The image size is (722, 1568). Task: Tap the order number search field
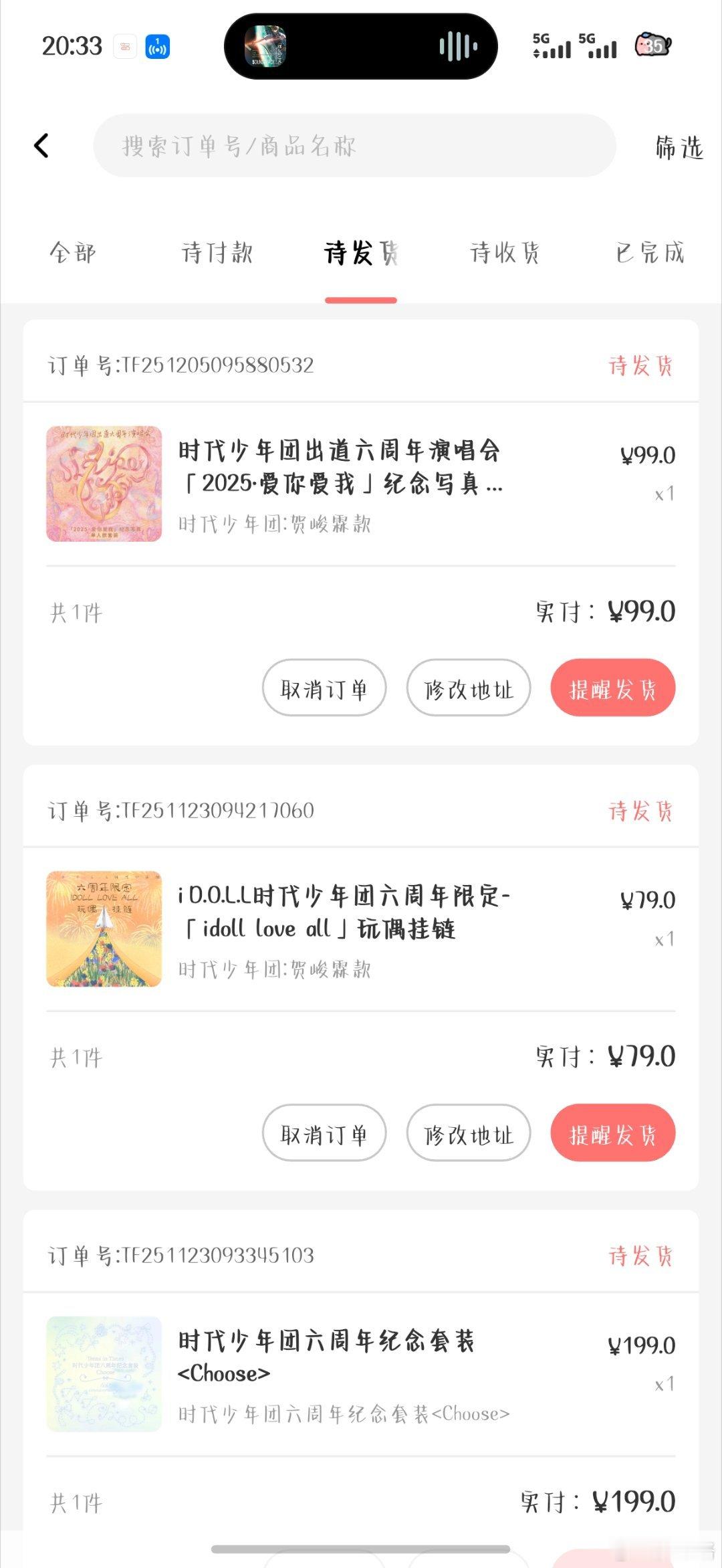pyautogui.click(x=354, y=146)
